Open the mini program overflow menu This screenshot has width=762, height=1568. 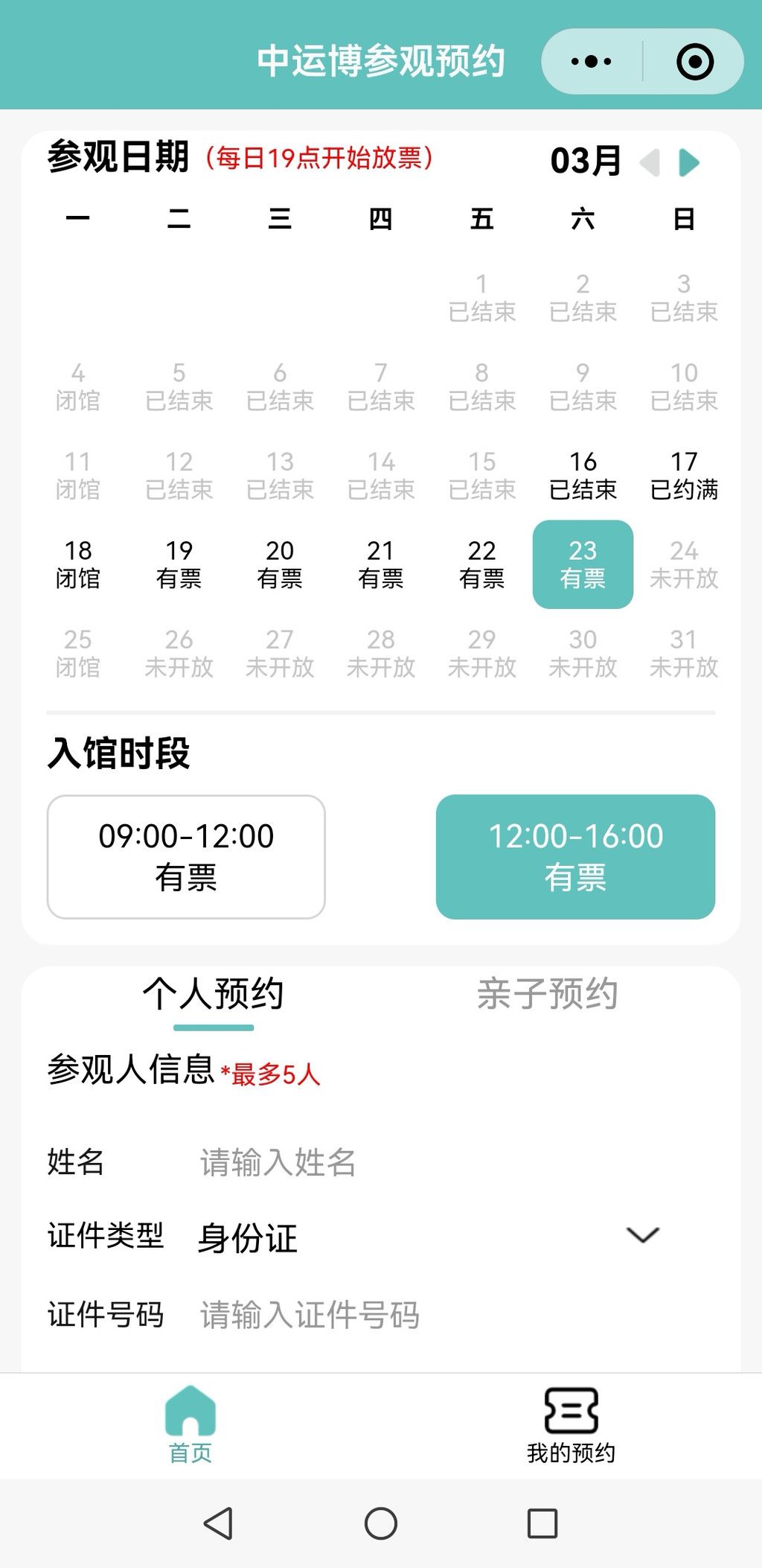(592, 62)
